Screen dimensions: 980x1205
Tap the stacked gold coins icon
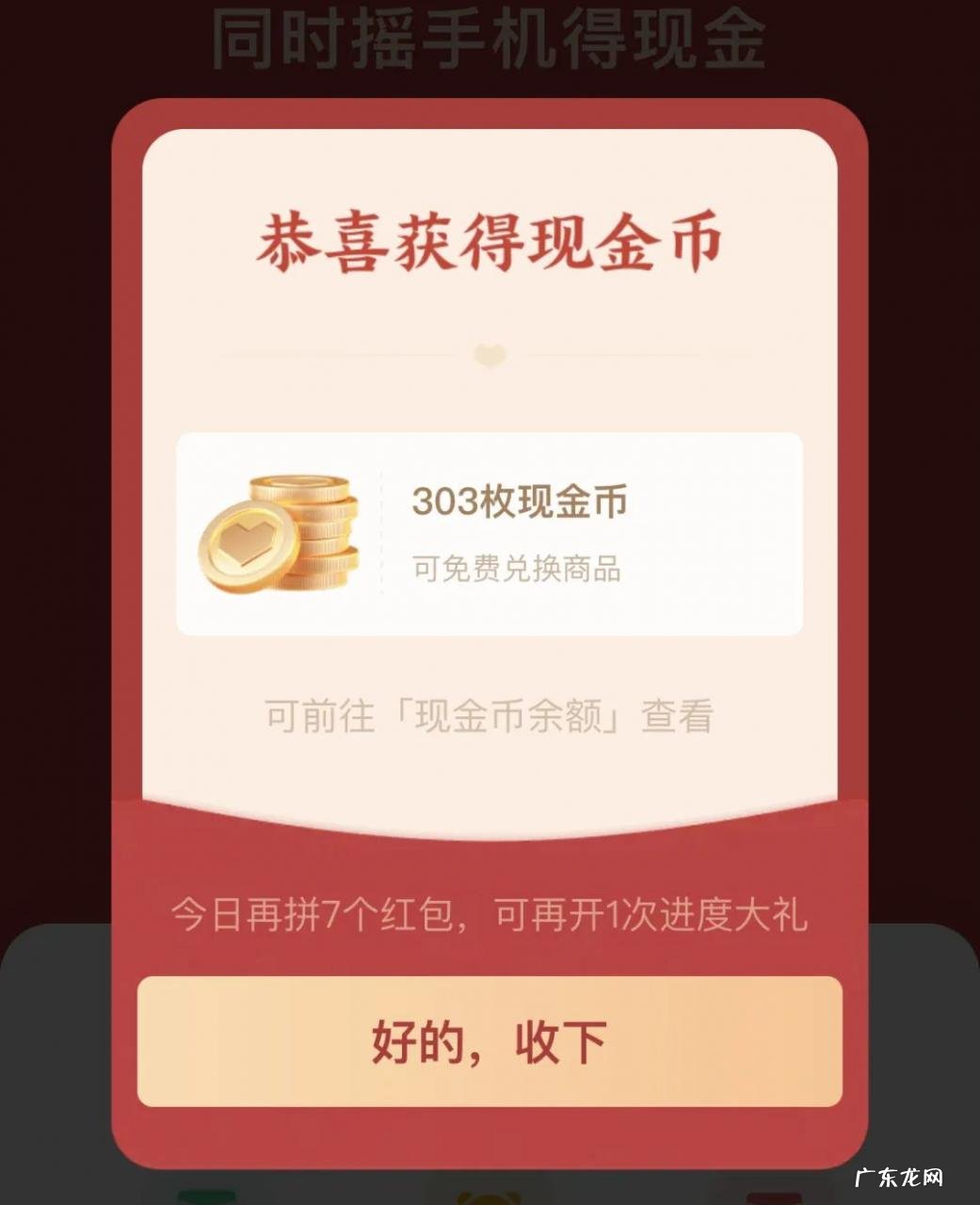pos(282,532)
